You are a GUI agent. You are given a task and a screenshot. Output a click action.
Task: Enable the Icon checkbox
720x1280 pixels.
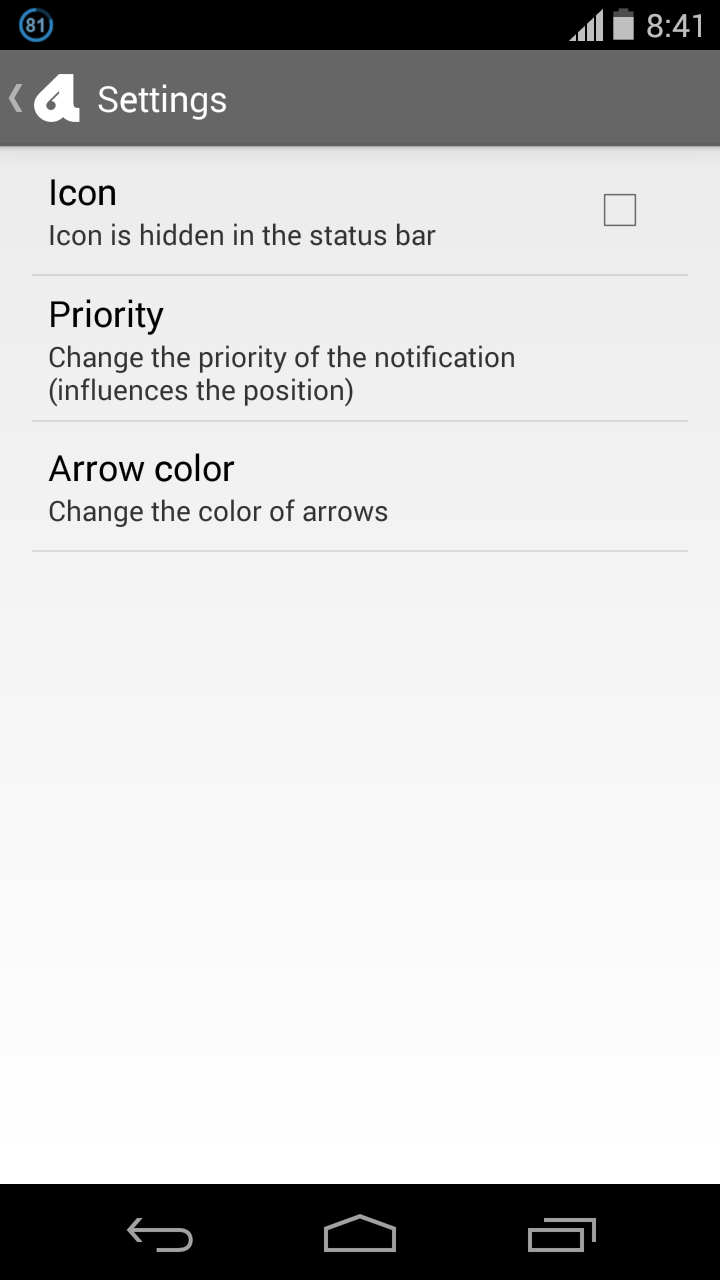pyautogui.click(x=619, y=211)
